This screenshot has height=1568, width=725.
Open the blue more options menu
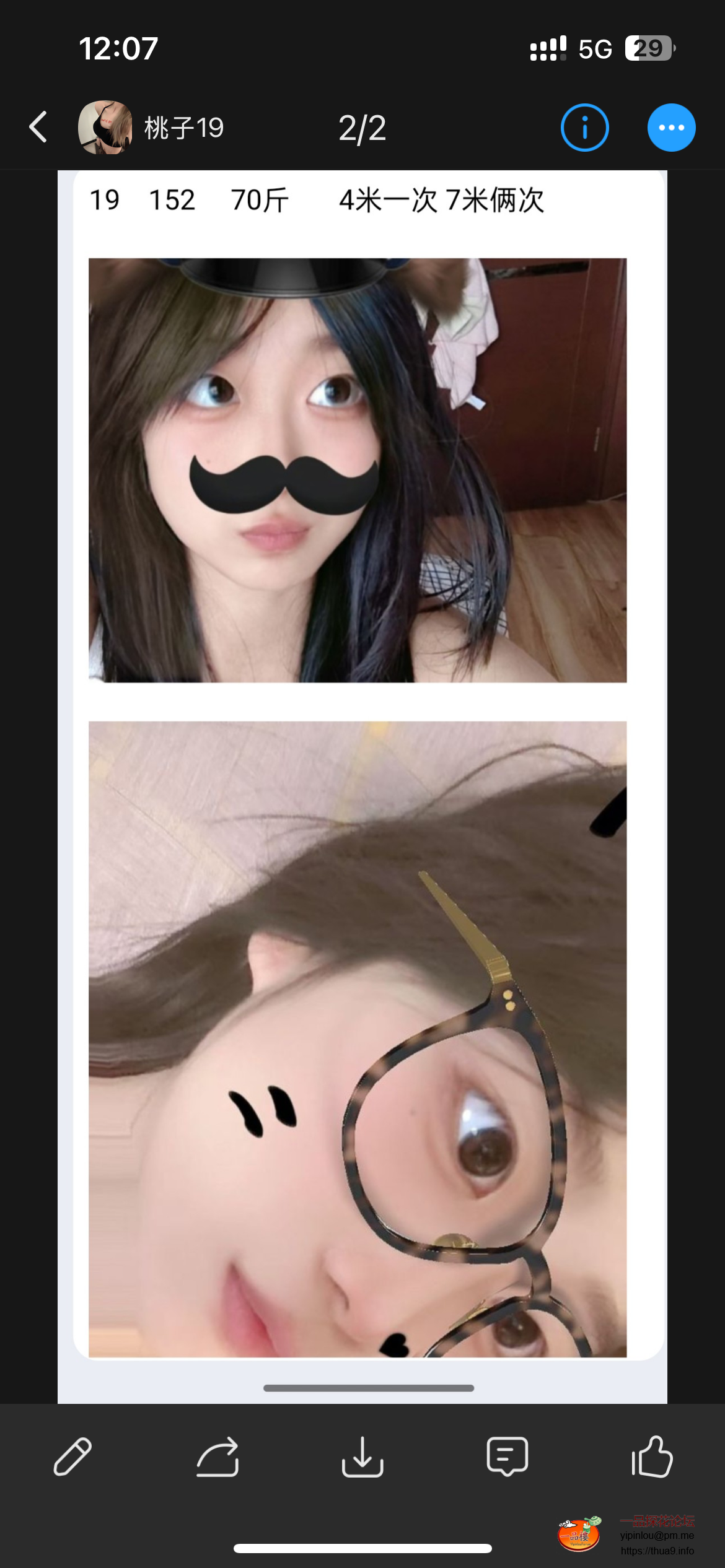tap(671, 128)
